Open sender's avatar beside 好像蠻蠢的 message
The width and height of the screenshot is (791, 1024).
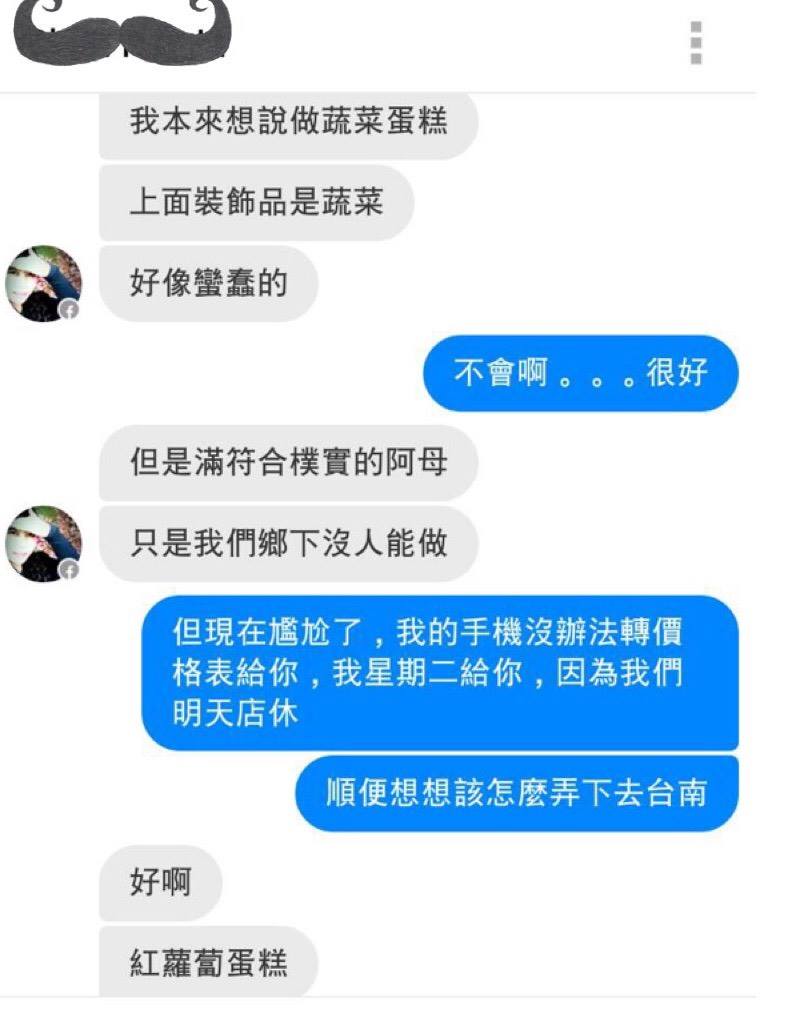point(44,284)
